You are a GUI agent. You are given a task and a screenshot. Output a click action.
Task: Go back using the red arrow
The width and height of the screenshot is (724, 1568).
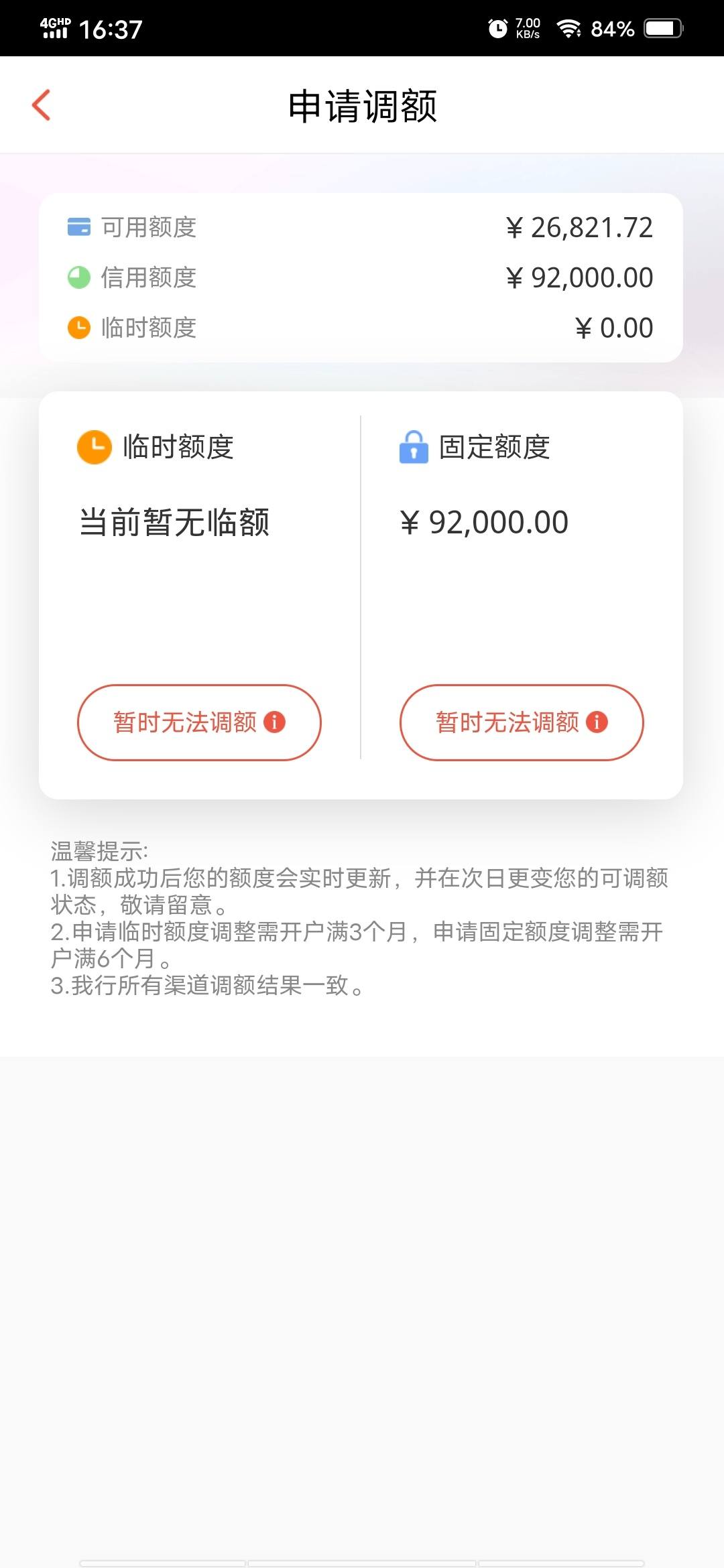[42, 105]
